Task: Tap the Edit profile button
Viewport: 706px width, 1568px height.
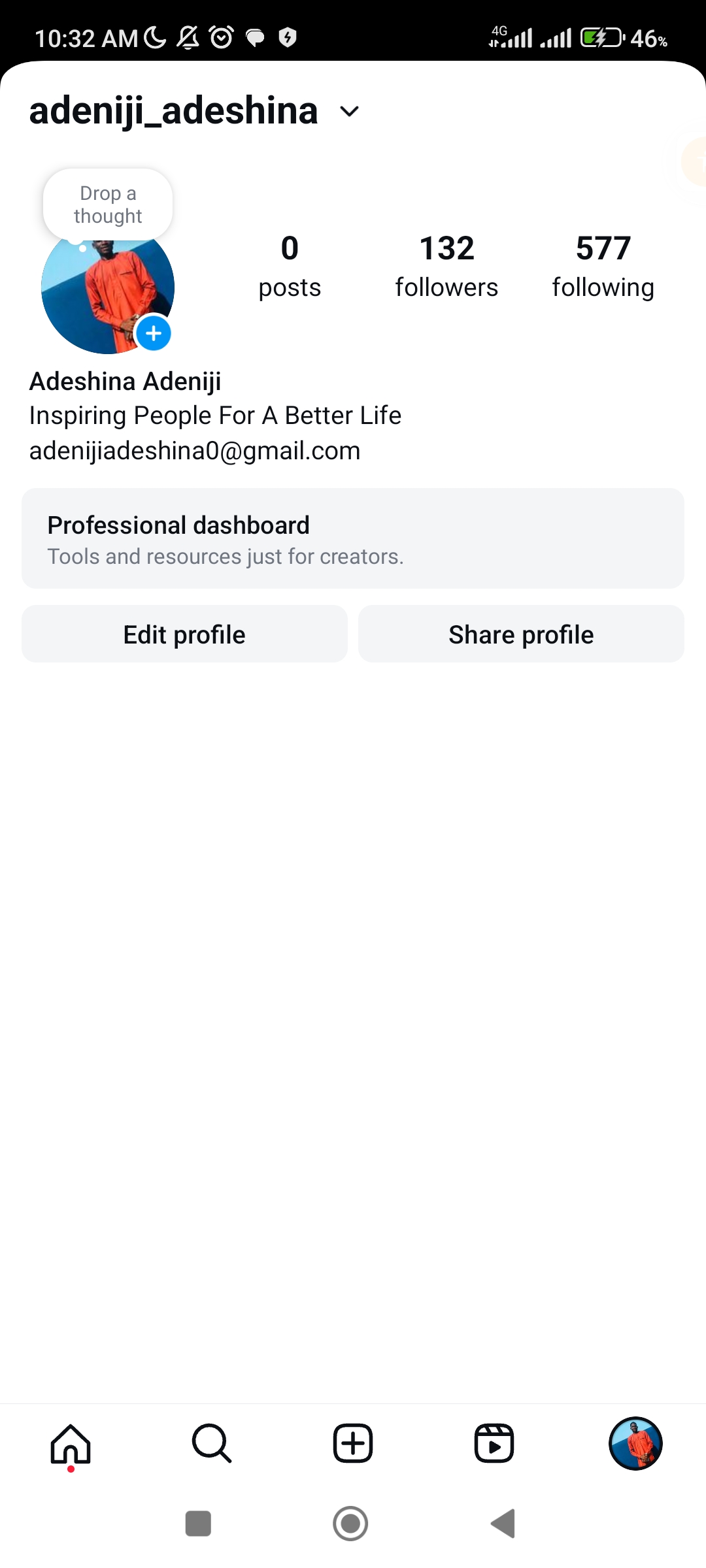Action: 184,634
